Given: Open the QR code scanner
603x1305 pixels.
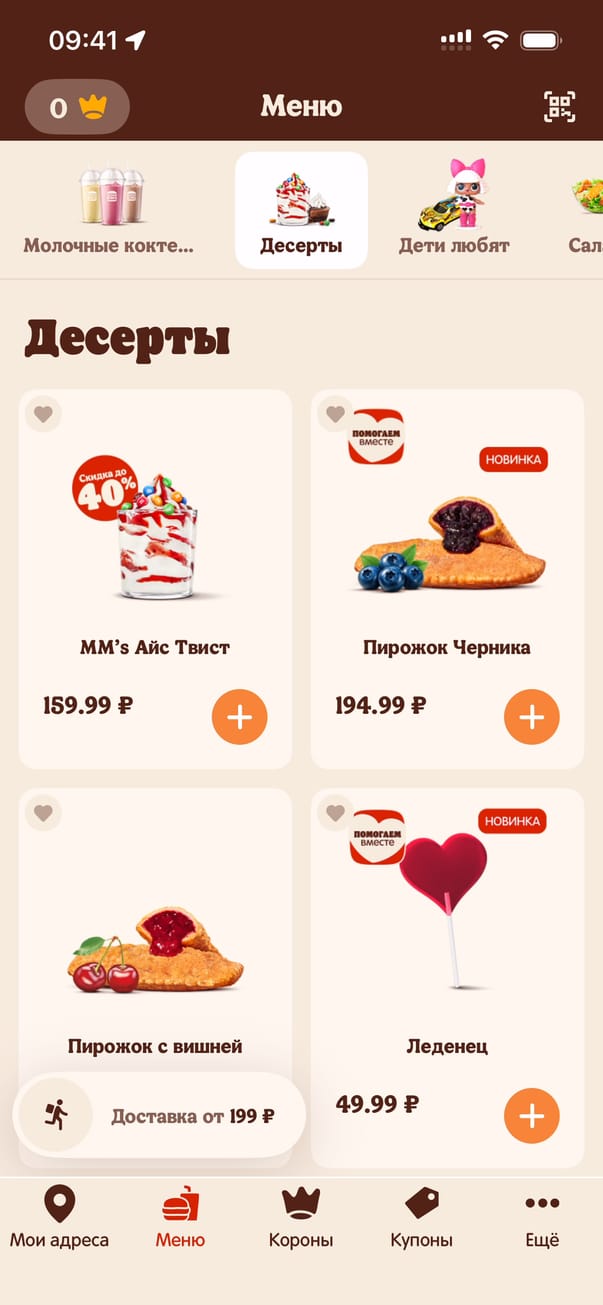Looking at the screenshot, I should click(x=560, y=107).
